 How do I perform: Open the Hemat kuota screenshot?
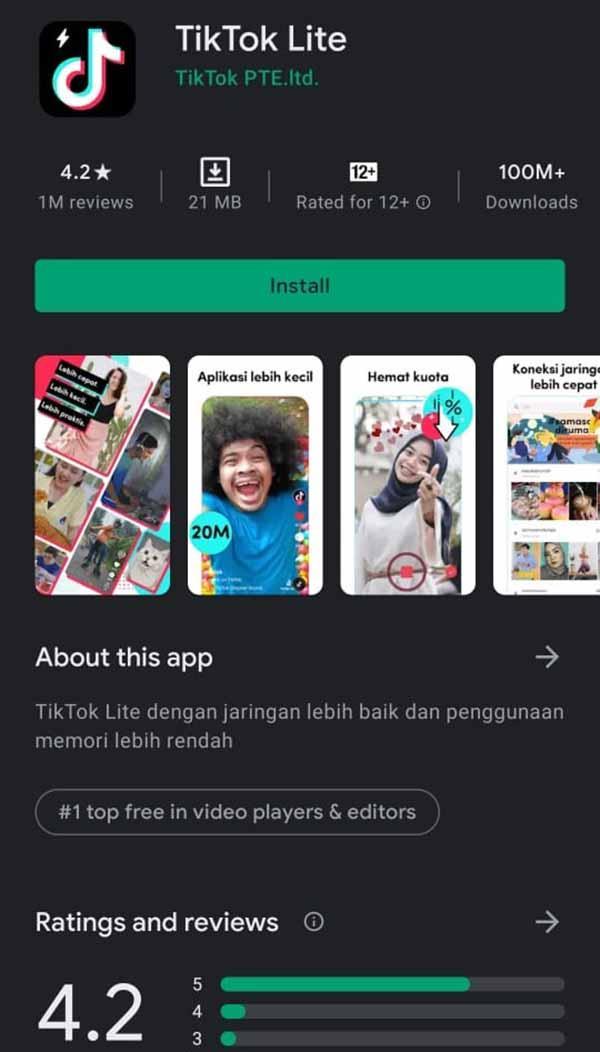point(407,475)
